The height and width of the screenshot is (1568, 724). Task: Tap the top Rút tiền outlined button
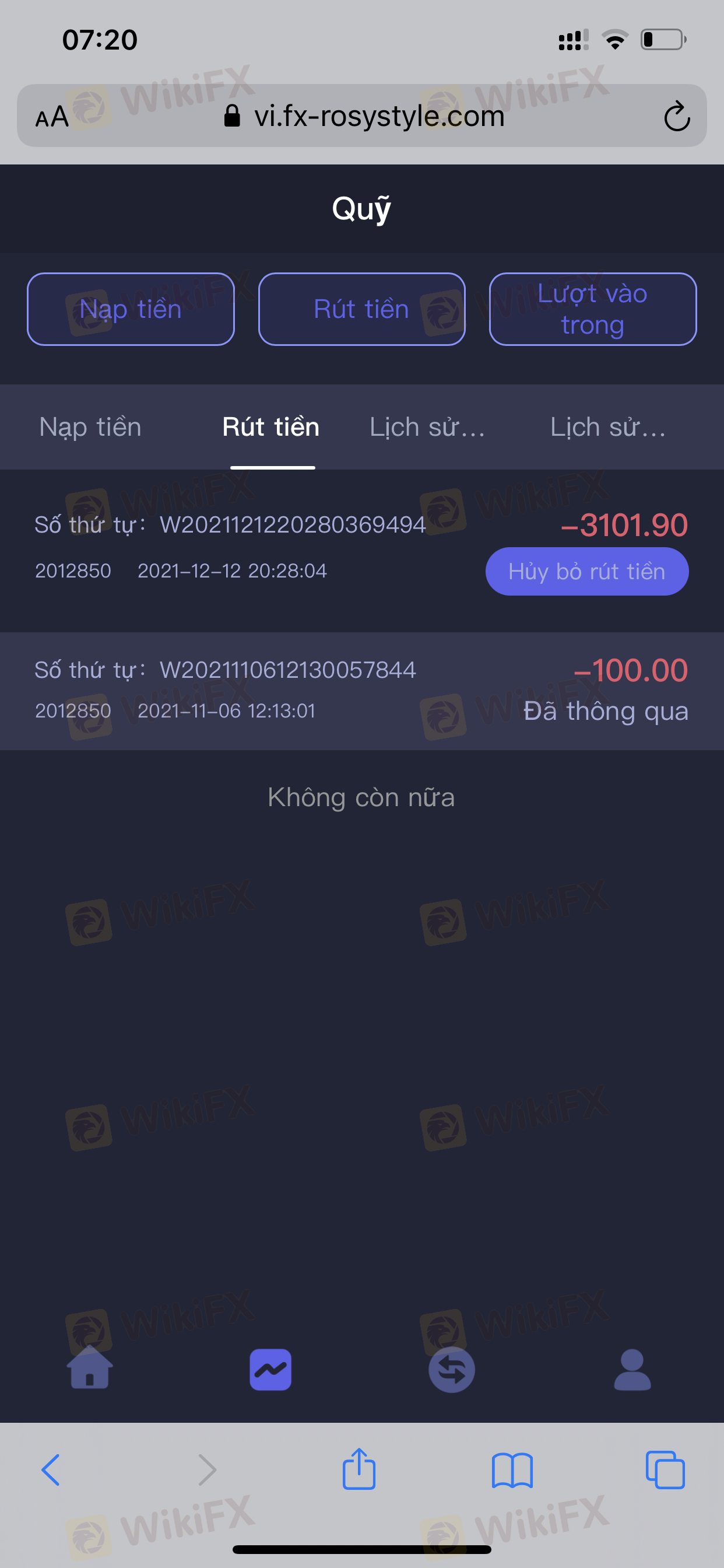[361, 309]
